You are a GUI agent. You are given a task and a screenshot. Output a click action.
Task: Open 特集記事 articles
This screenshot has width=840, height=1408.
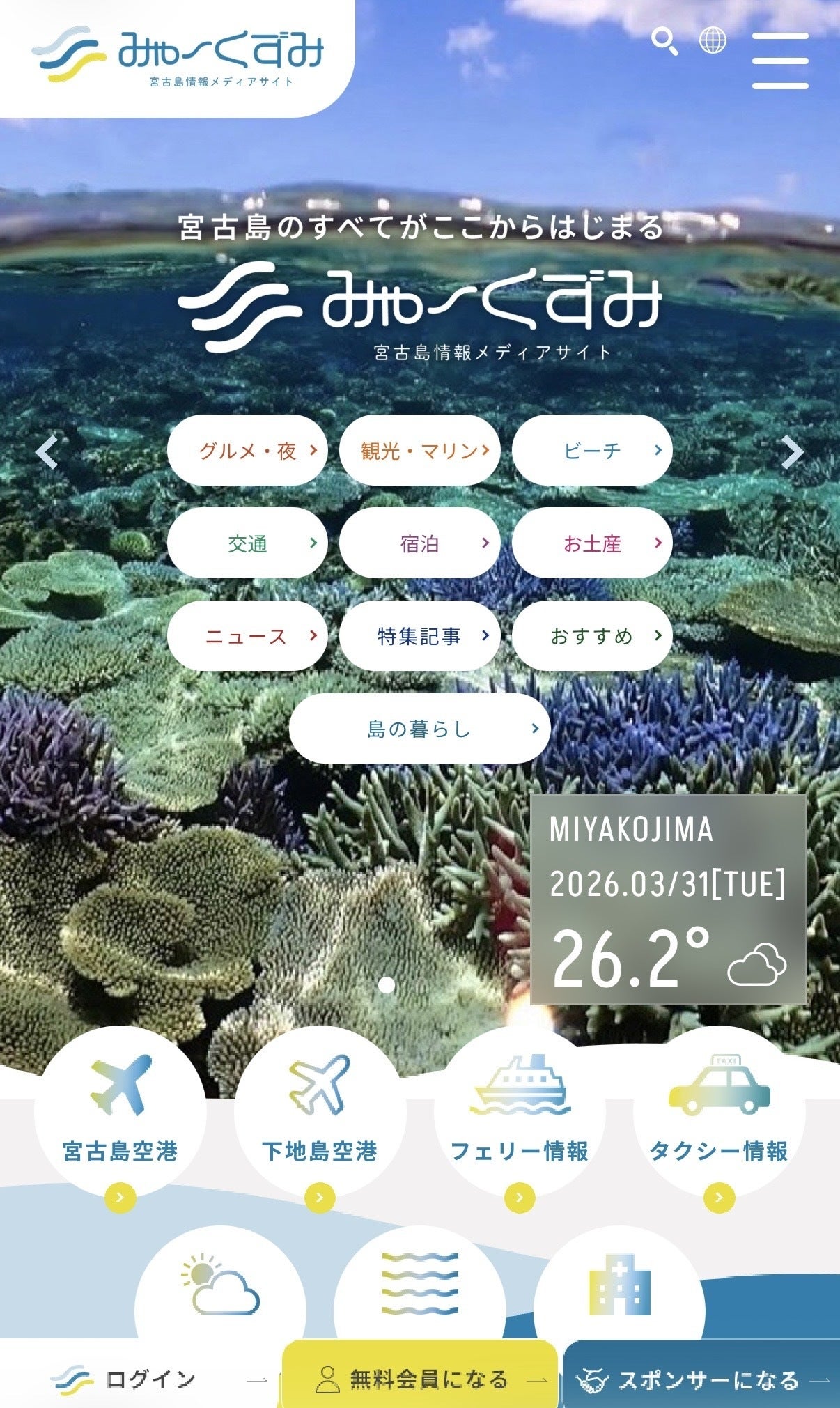pyautogui.click(x=419, y=636)
